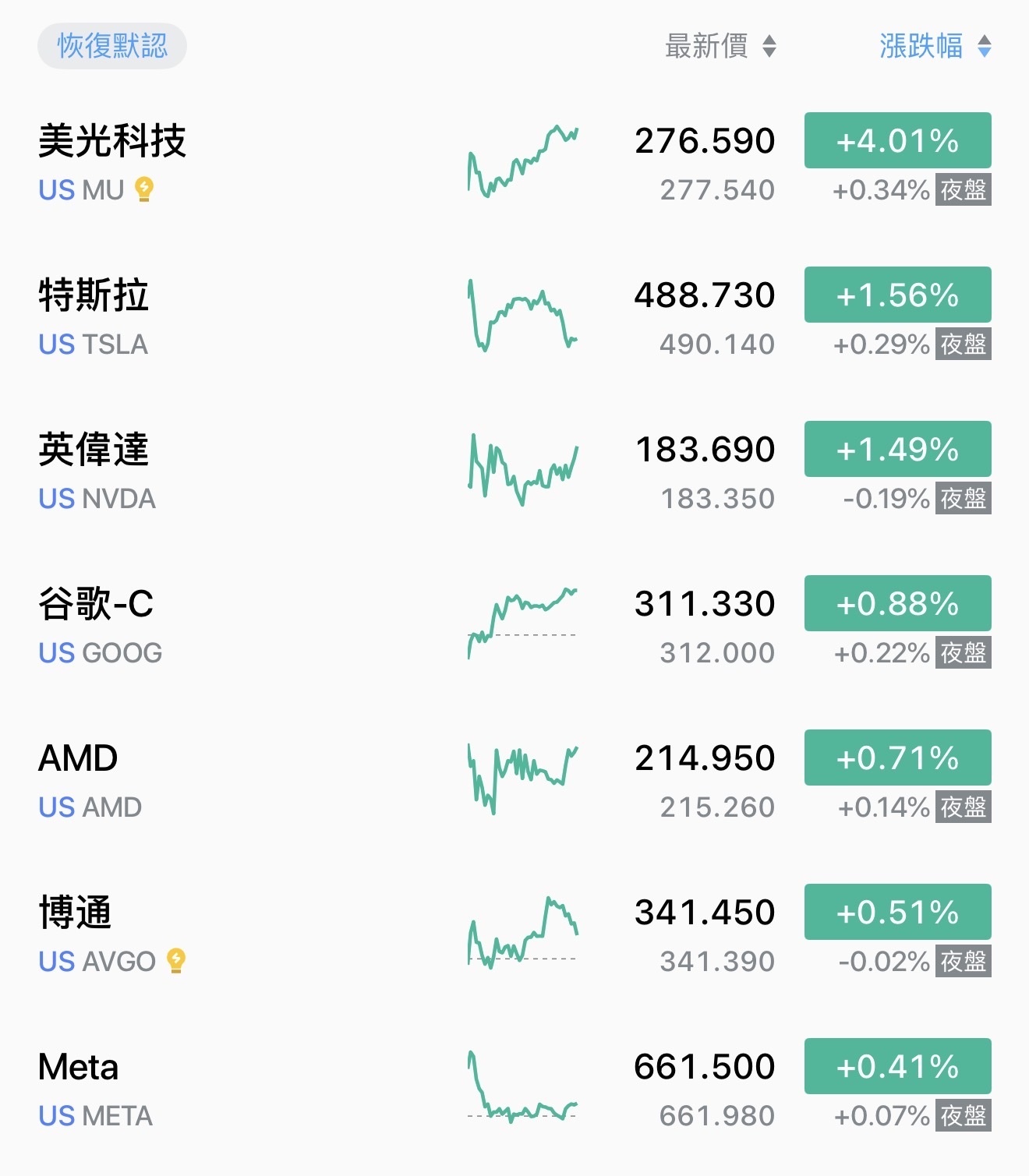The image size is (1029, 1176).
Task: Sort the list by 最新價
Action: pos(720,46)
